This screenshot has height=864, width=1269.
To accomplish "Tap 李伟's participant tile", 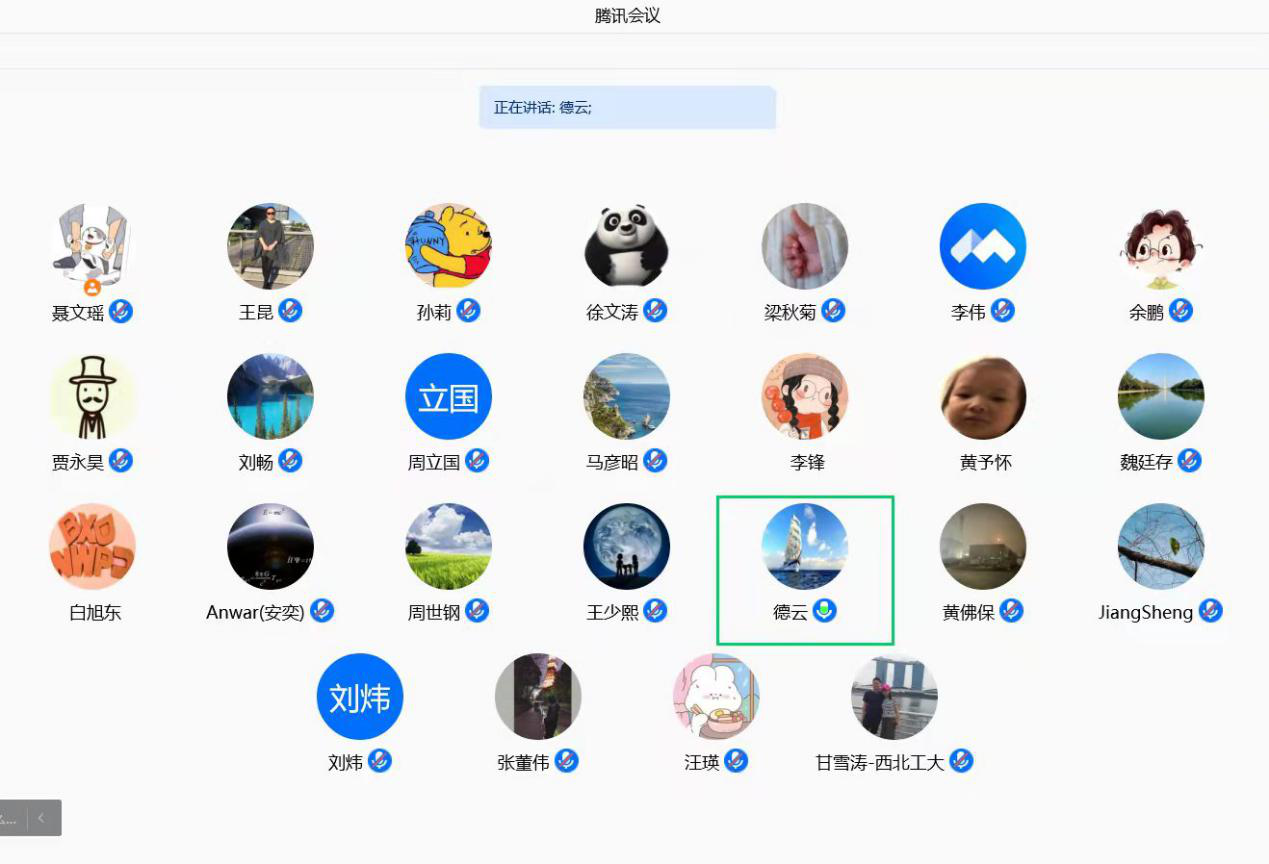I will click(x=982, y=247).
